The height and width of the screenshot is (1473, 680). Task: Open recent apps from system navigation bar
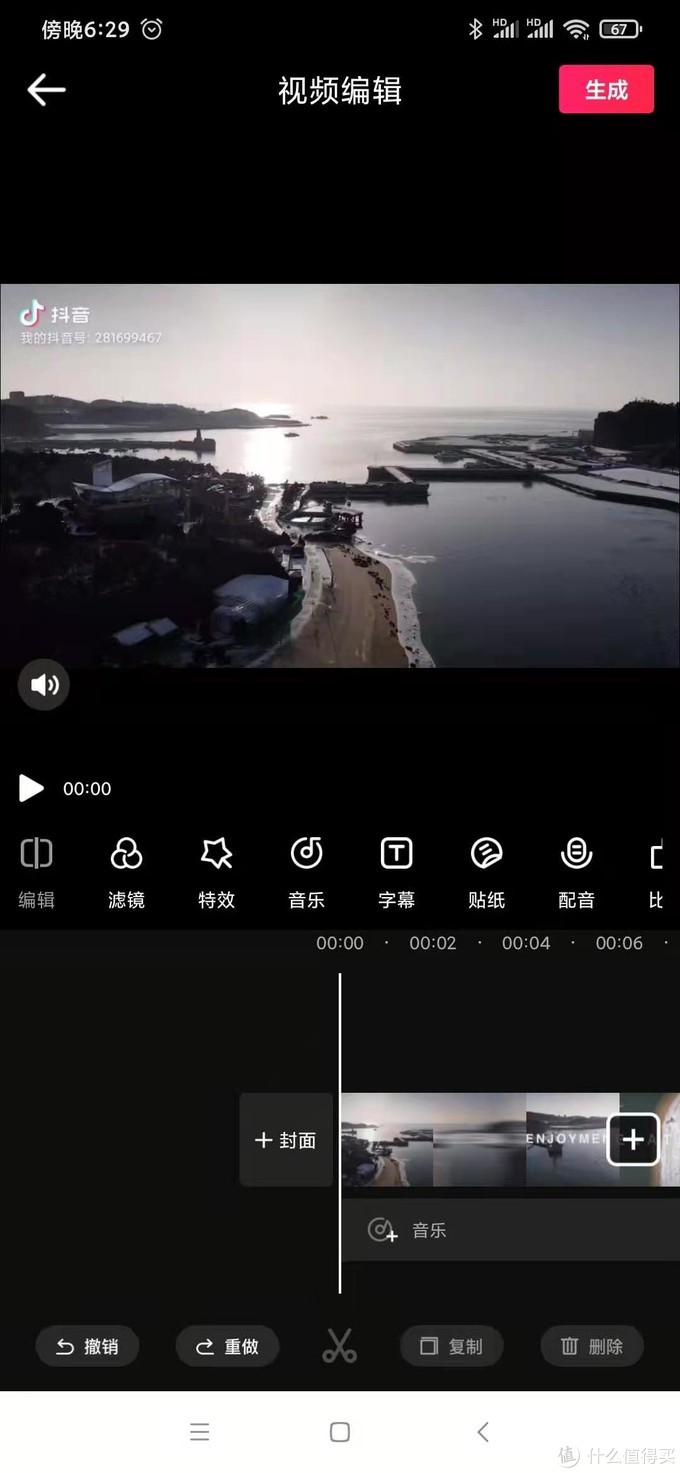click(200, 1432)
